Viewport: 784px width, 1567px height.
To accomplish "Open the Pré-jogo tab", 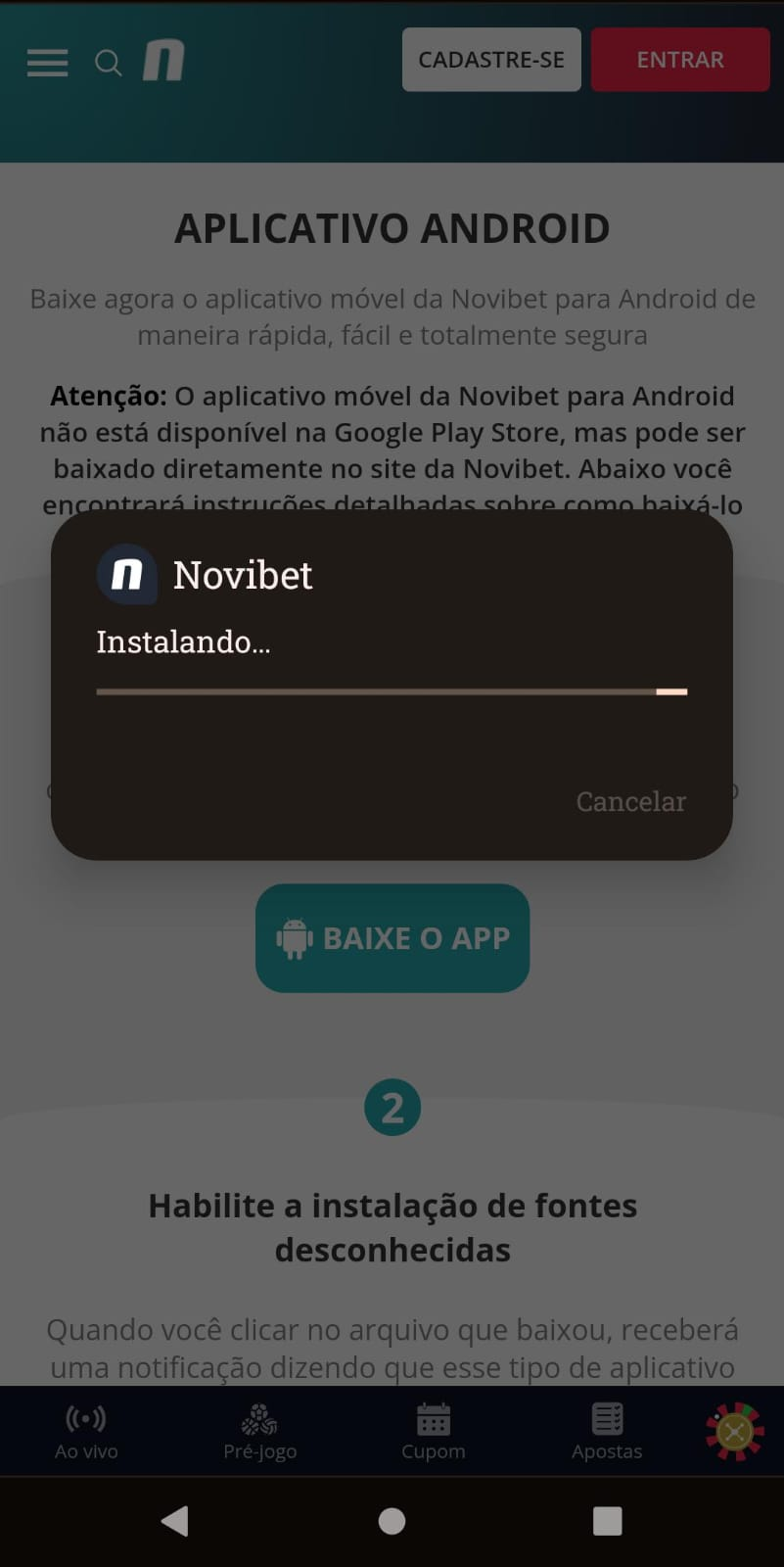I will tap(259, 1432).
